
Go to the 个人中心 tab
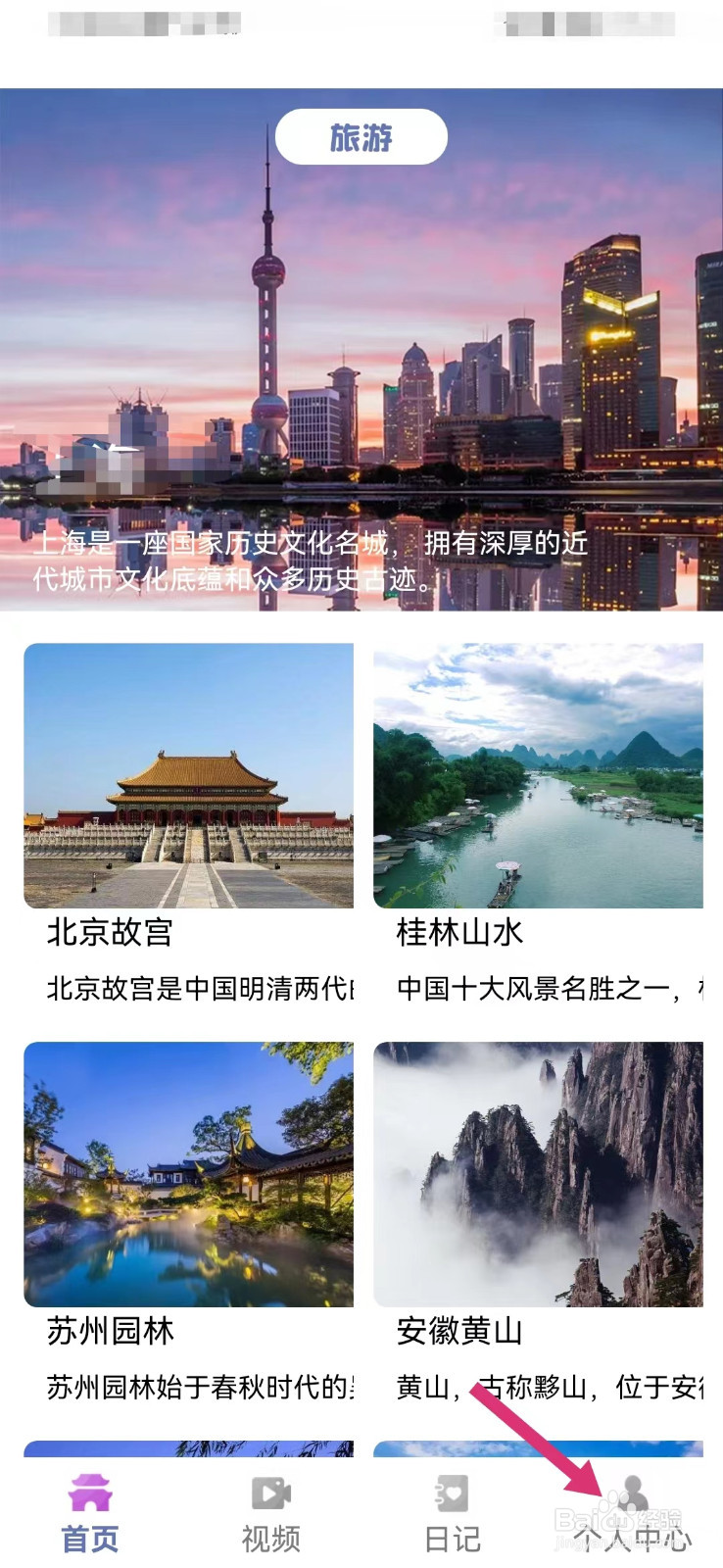[633, 1514]
